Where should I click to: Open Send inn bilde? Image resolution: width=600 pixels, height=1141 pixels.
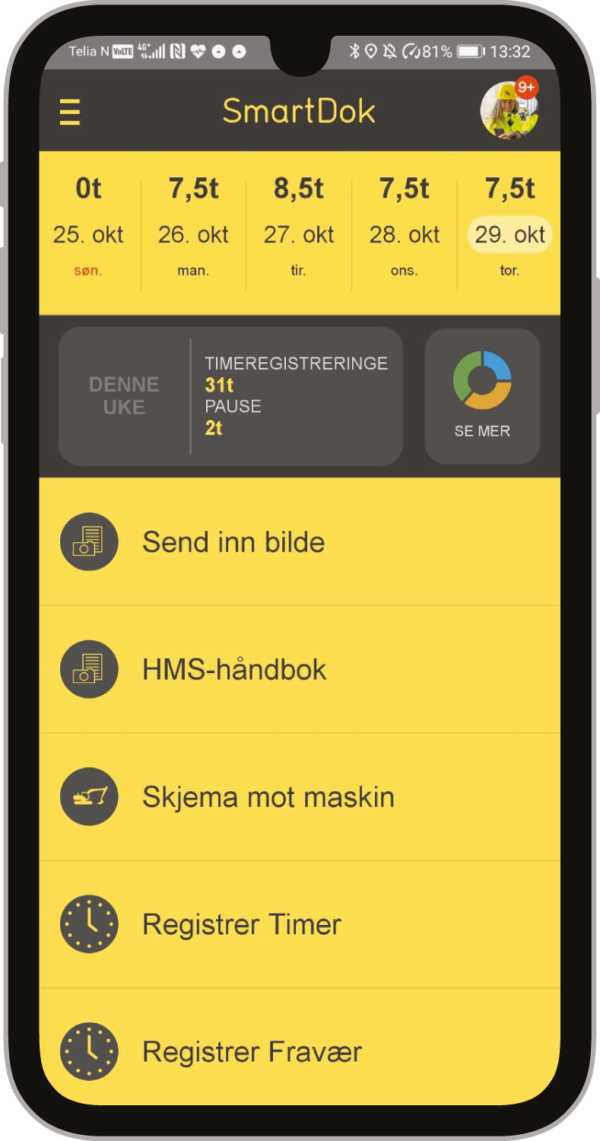pos(299,542)
